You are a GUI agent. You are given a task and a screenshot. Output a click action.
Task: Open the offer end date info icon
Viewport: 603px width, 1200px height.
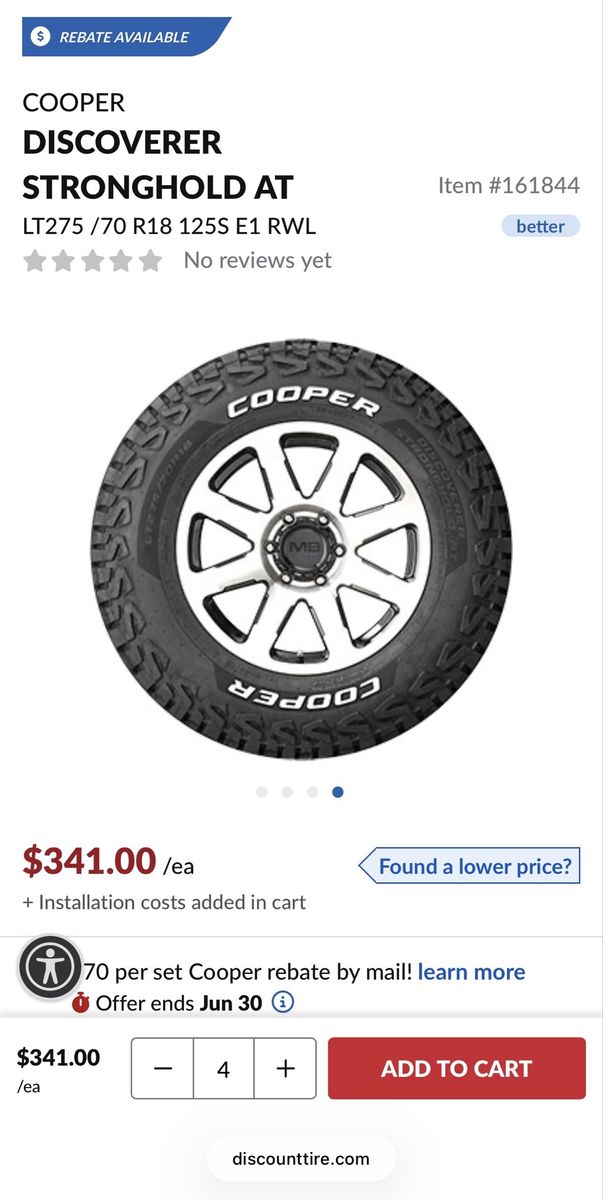coord(283,1002)
